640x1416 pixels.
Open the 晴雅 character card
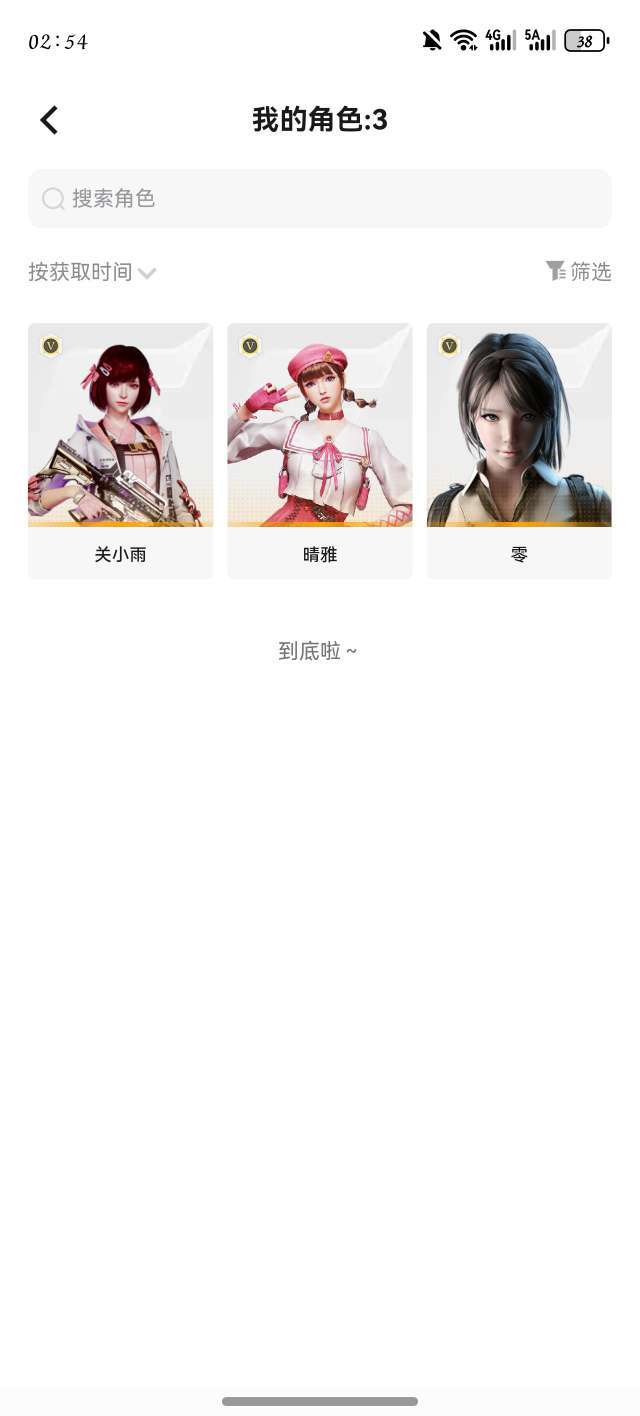coord(320,450)
